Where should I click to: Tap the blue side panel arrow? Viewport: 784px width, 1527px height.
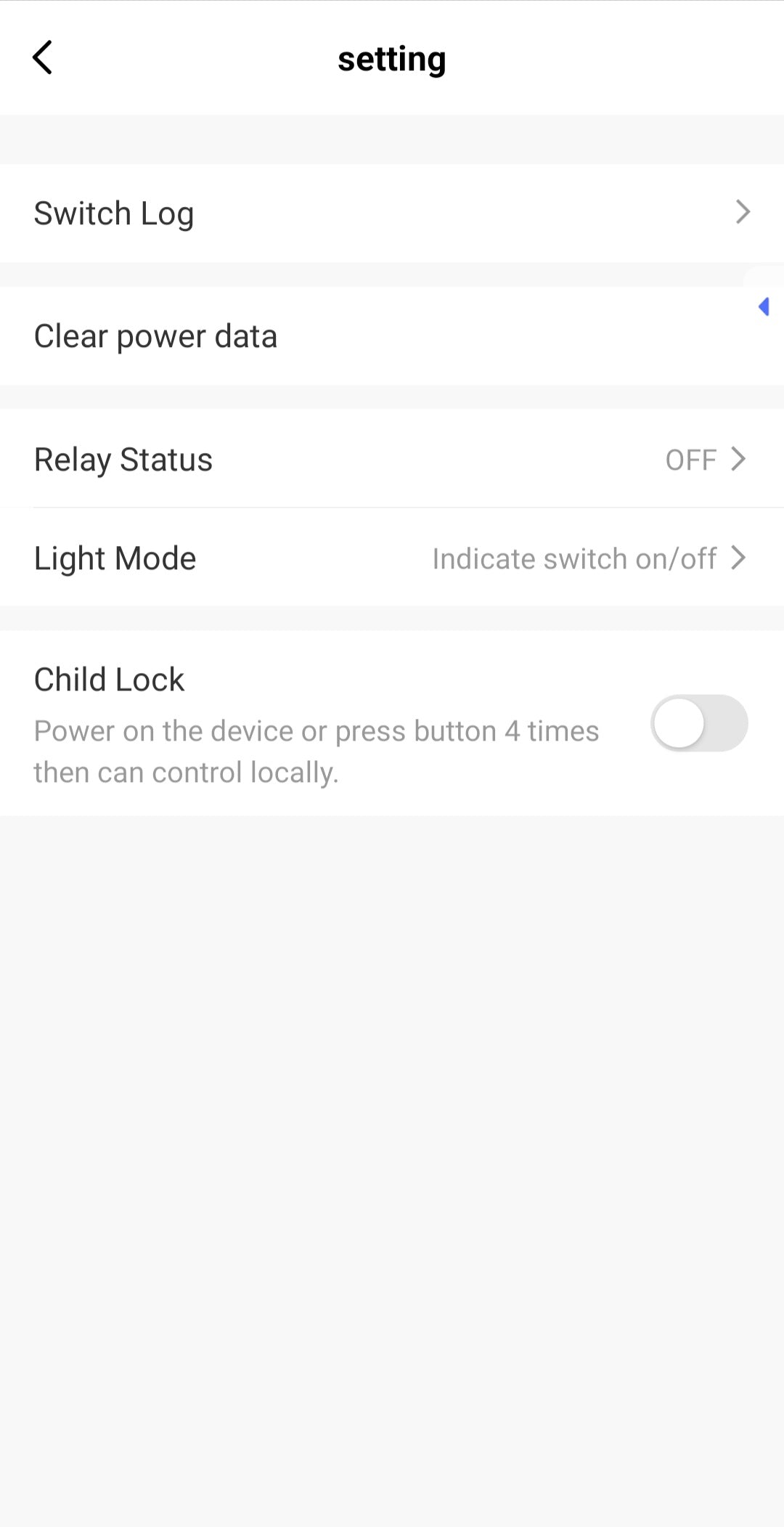pos(764,306)
